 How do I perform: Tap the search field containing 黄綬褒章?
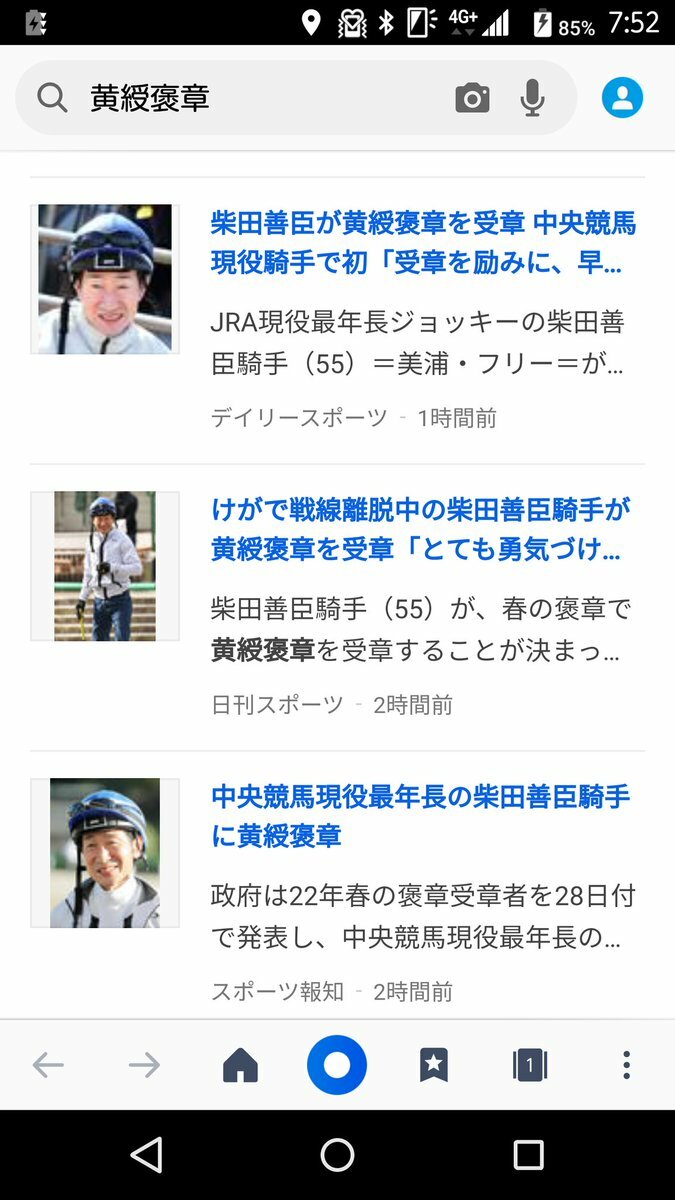[260, 98]
